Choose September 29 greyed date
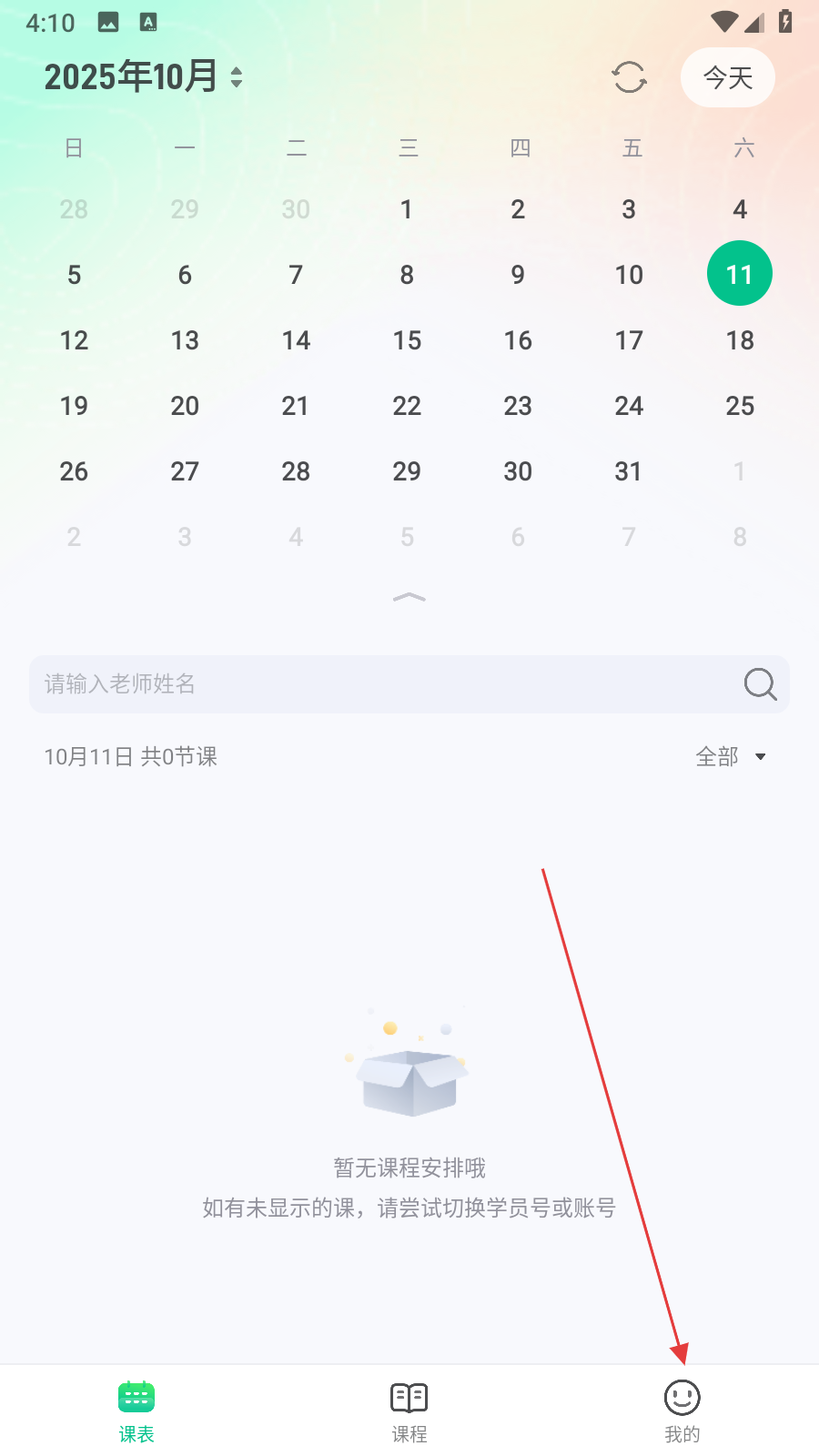Screen dimensions: 819x1456 click(185, 209)
